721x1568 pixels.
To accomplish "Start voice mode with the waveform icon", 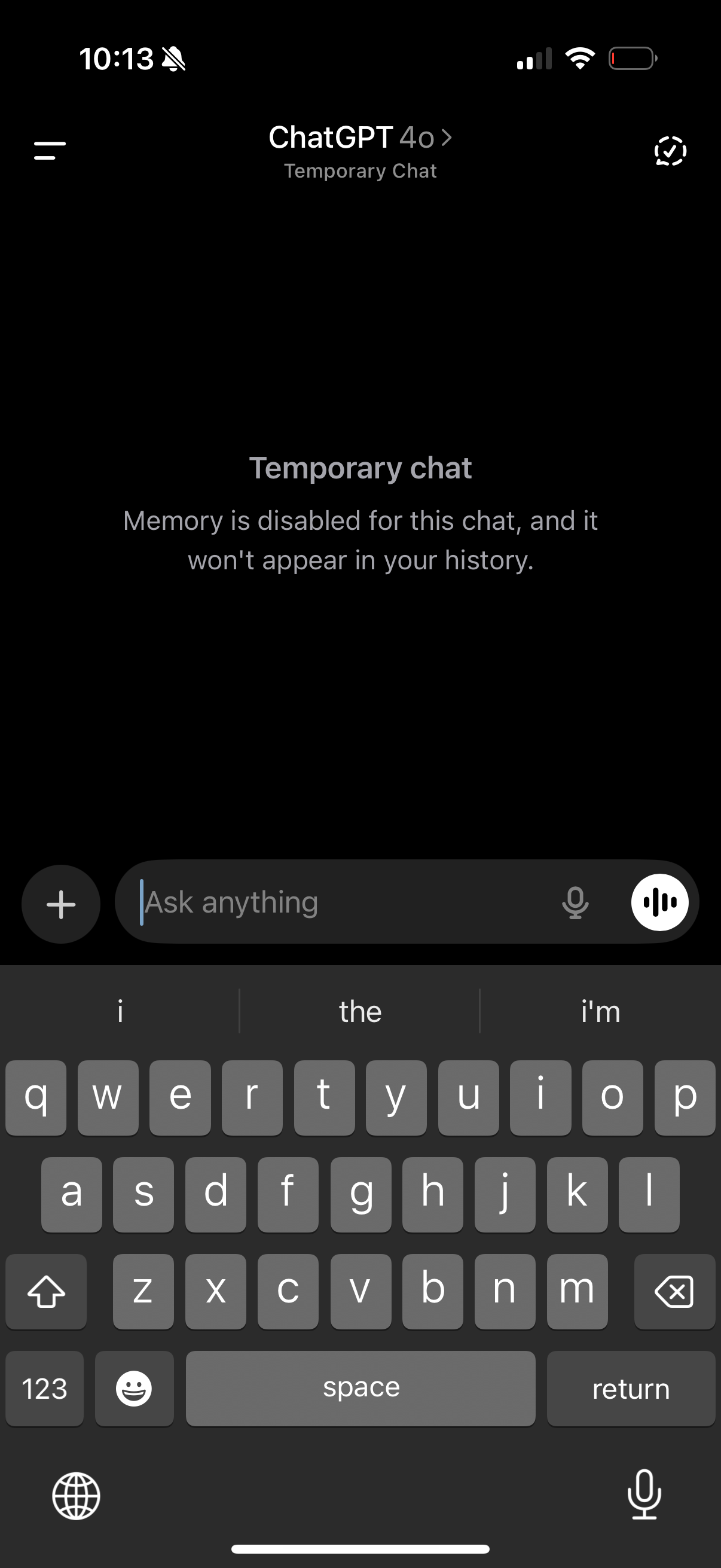I will (659, 902).
